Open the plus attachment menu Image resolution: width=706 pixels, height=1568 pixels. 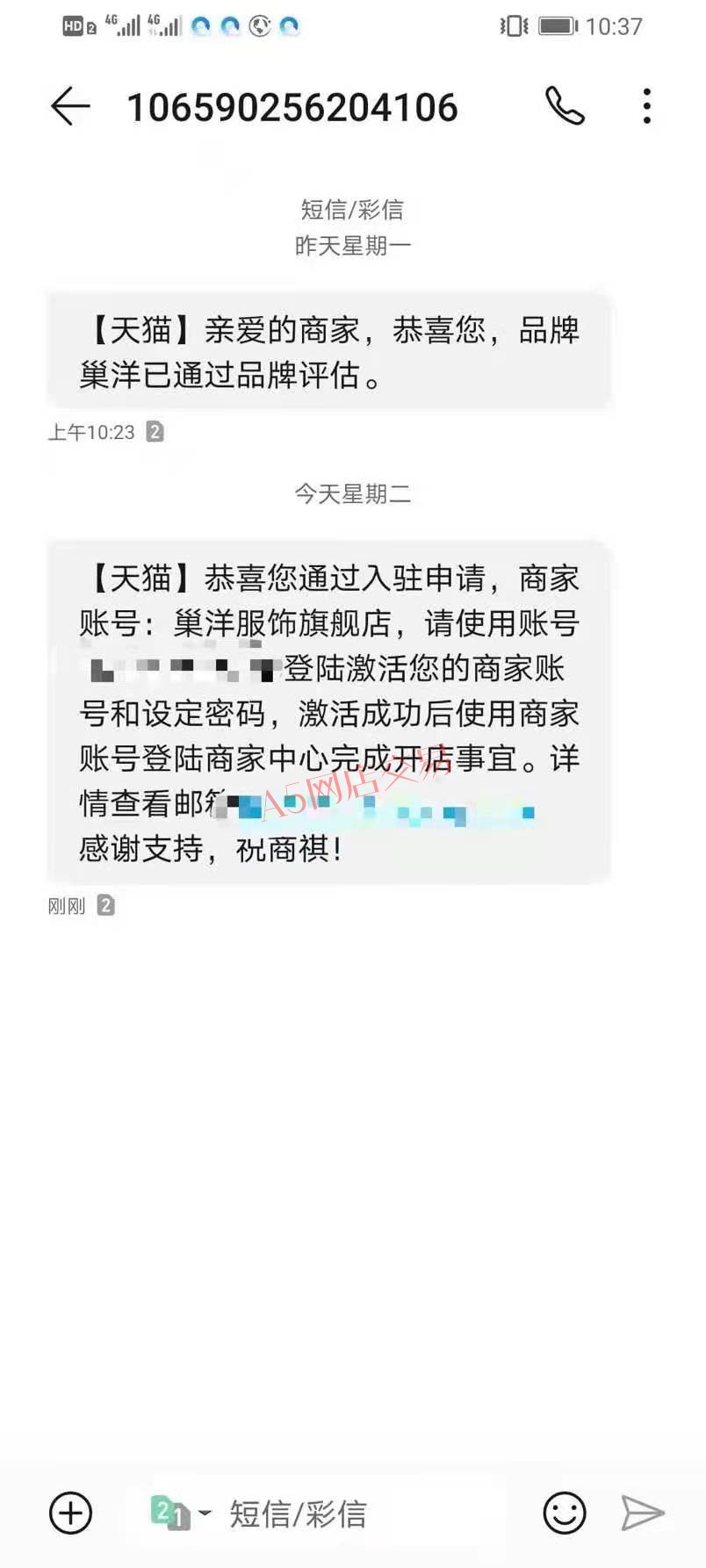pyautogui.click(x=70, y=1513)
